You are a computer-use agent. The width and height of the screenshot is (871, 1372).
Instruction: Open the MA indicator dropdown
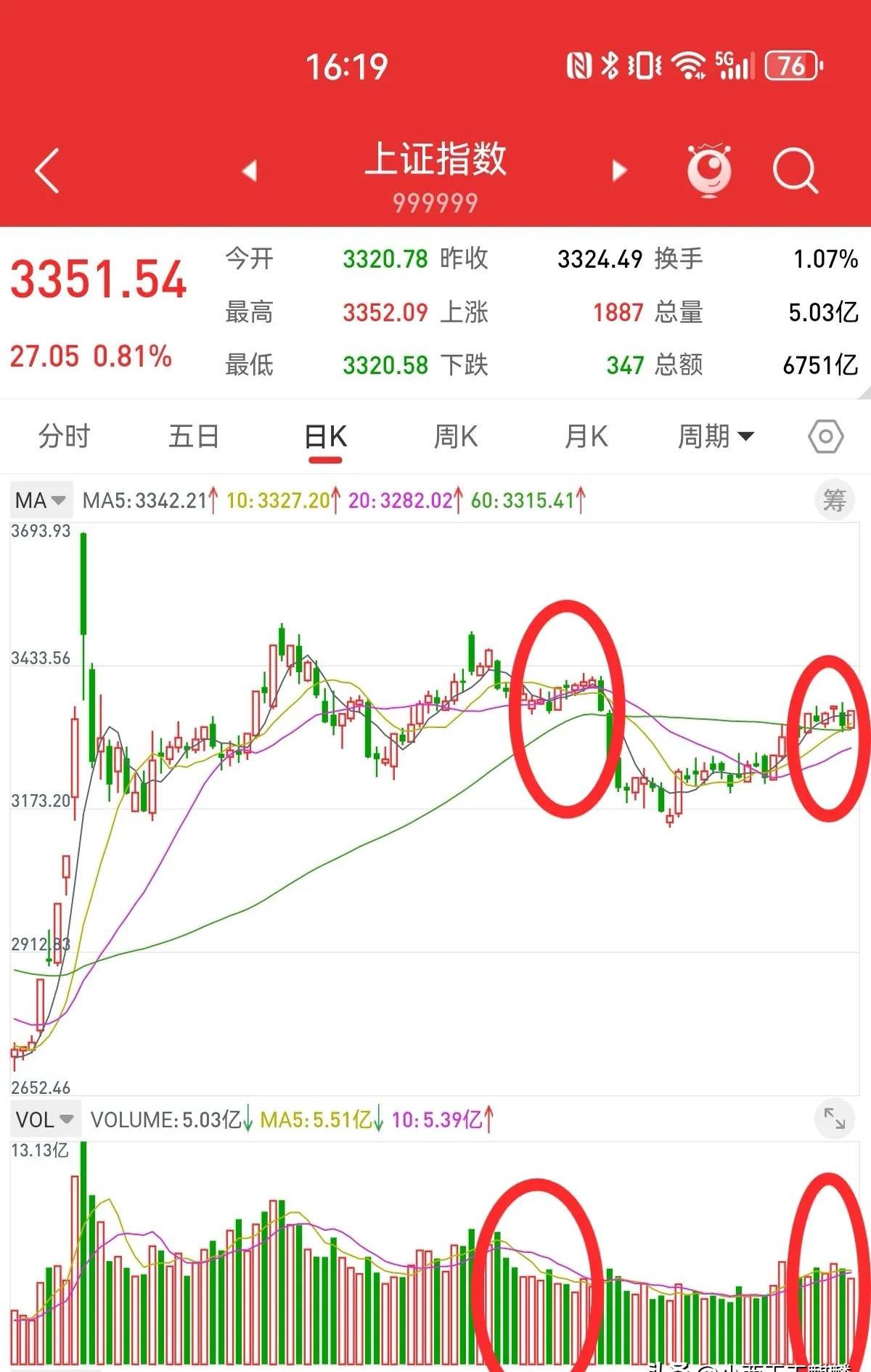point(41,499)
